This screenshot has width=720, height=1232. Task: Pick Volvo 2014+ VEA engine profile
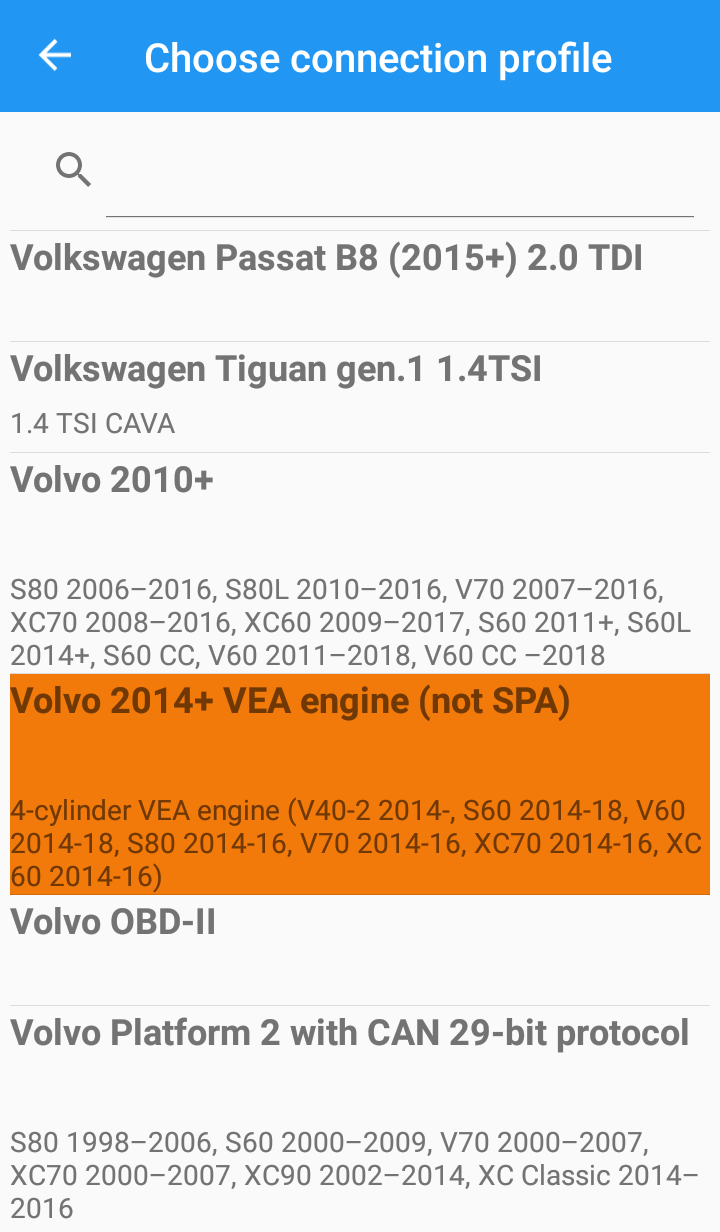[360, 784]
